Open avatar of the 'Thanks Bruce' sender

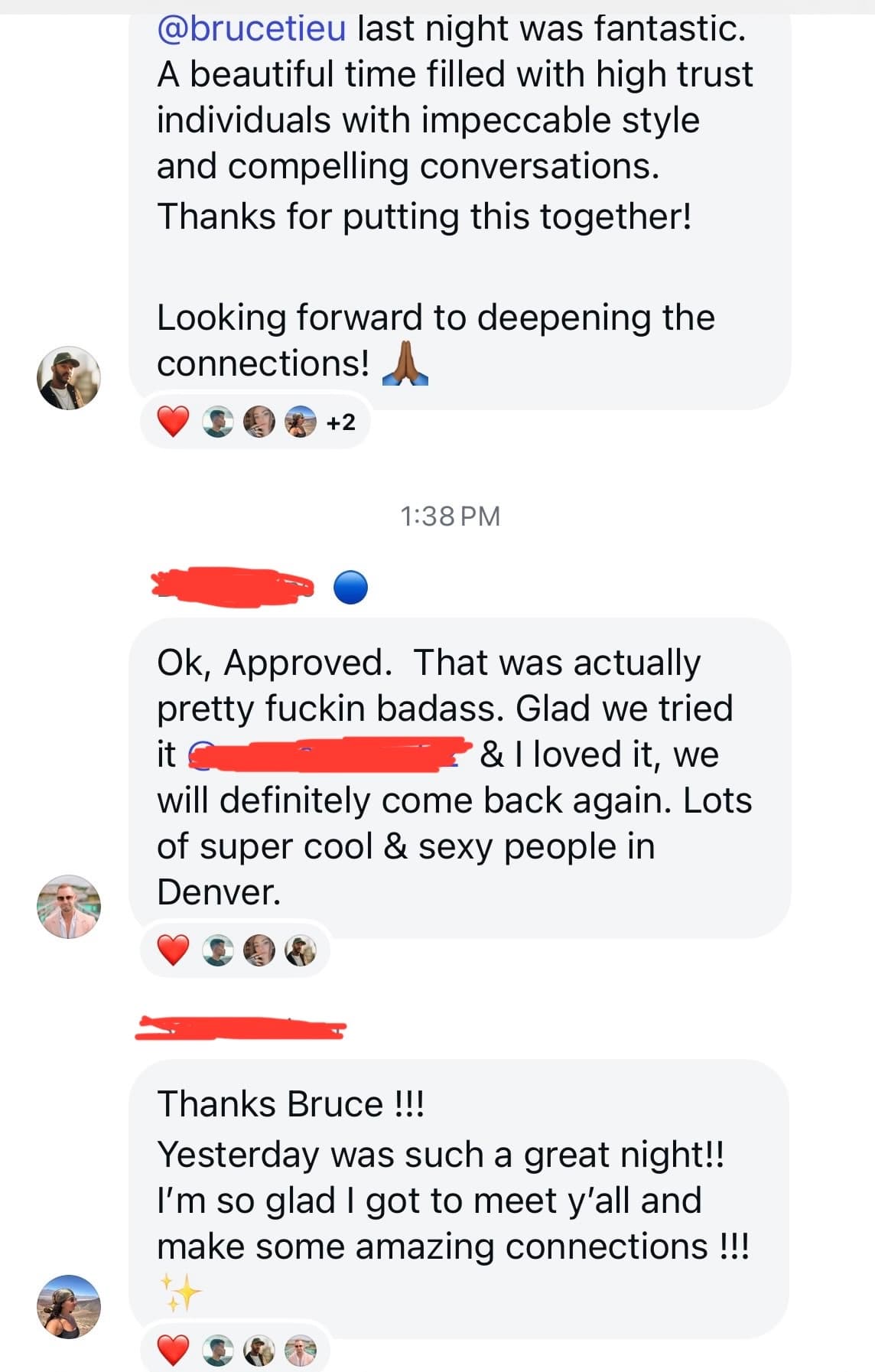point(69,1307)
